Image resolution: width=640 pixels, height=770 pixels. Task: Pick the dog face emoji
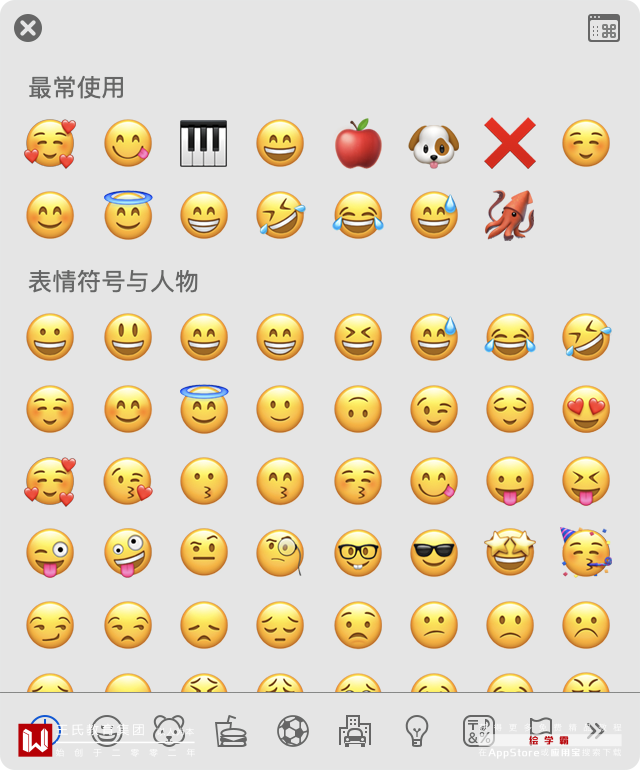coord(433,144)
